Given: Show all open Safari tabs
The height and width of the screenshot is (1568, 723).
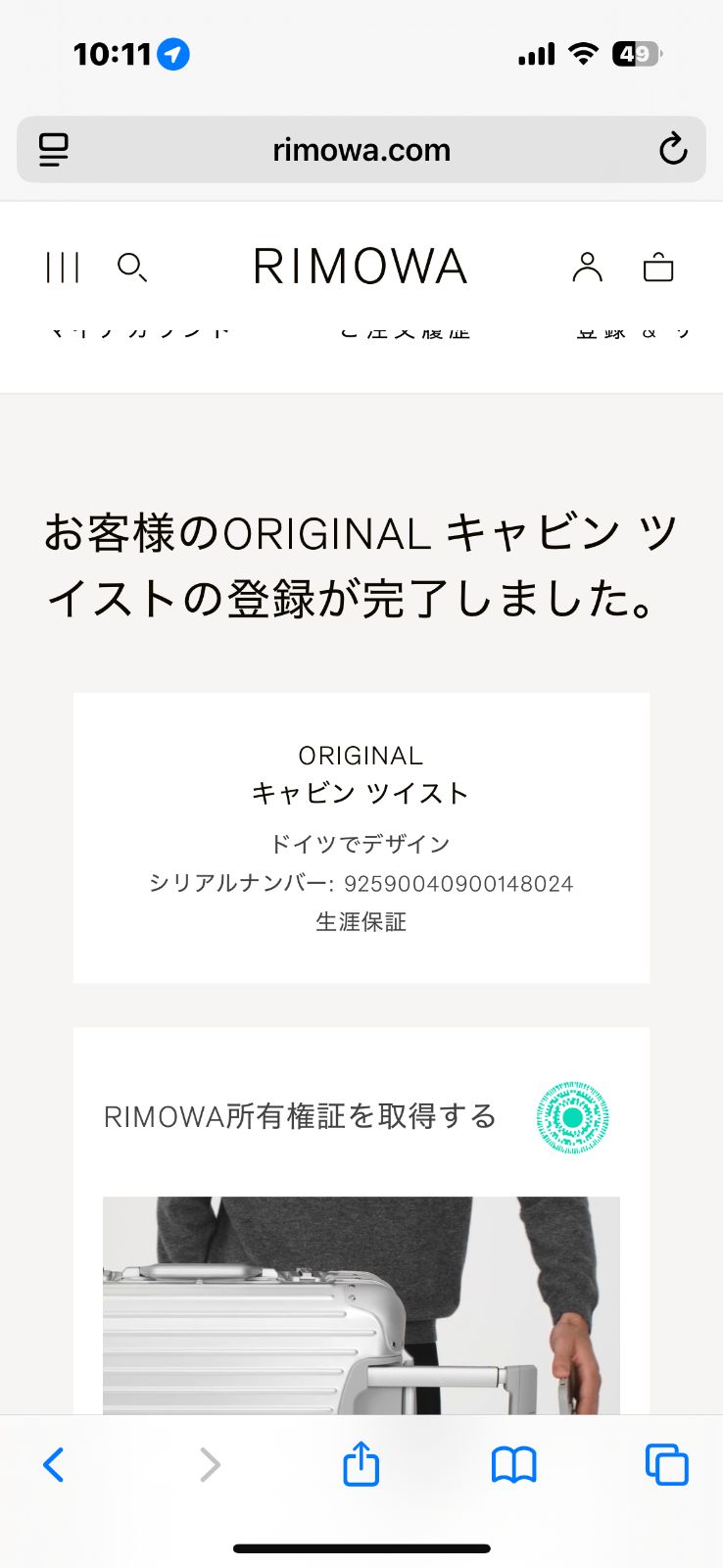Looking at the screenshot, I should (x=666, y=1465).
